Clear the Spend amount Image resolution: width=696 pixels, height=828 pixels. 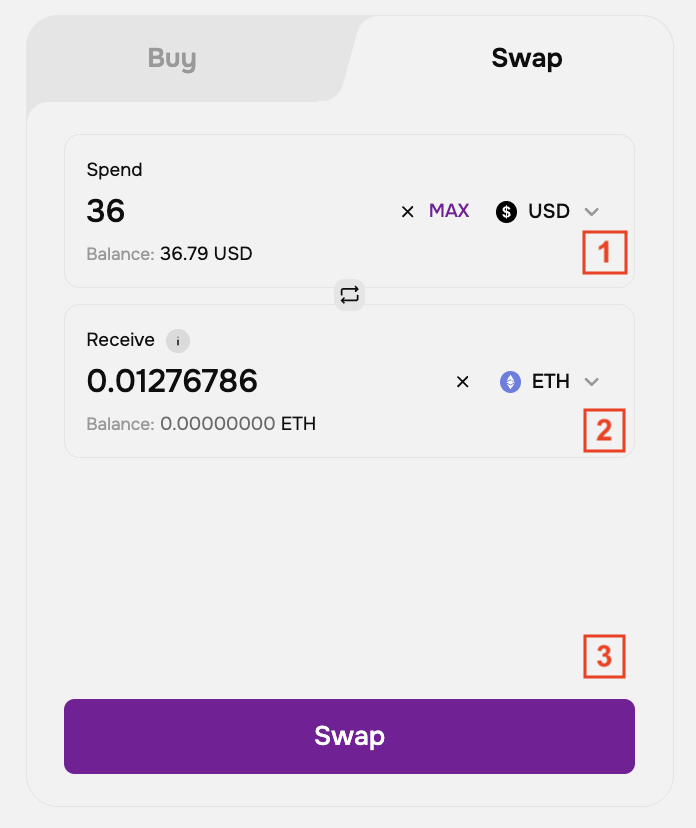[407, 212]
